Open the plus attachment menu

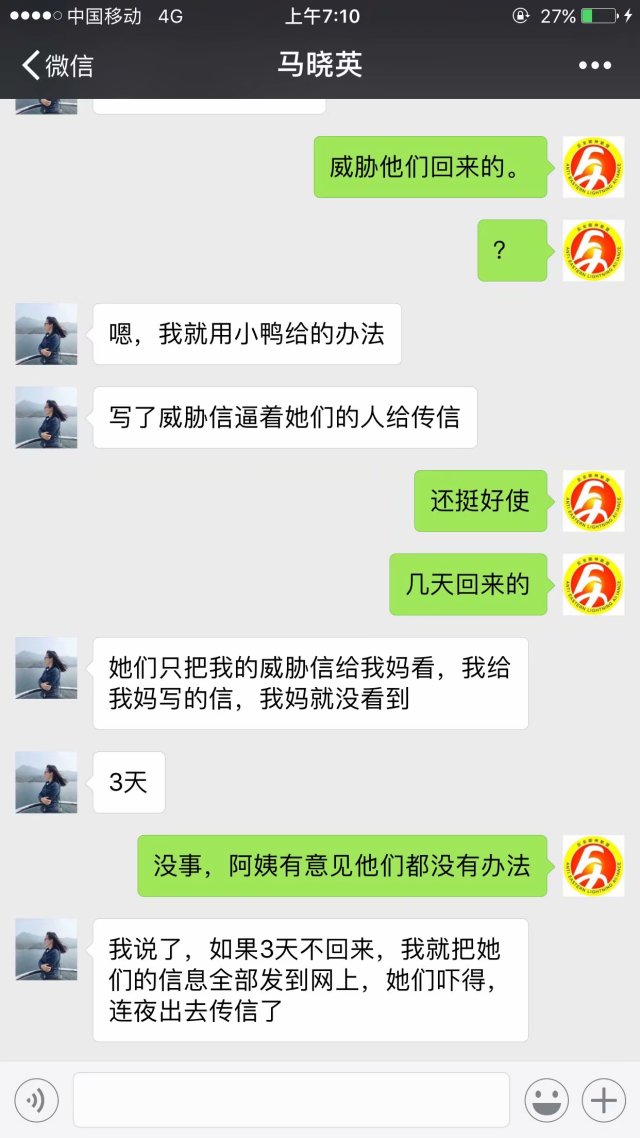604,1100
